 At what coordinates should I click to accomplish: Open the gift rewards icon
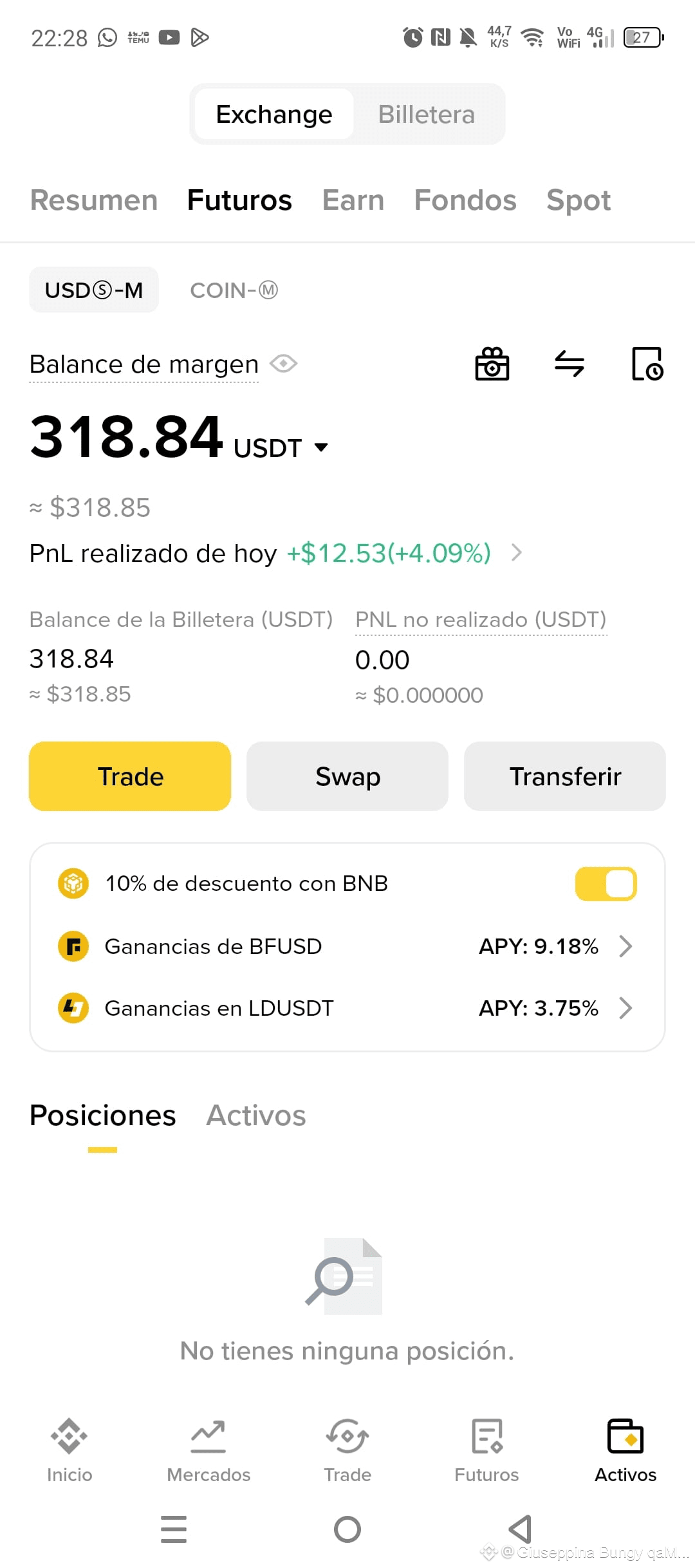[492, 364]
